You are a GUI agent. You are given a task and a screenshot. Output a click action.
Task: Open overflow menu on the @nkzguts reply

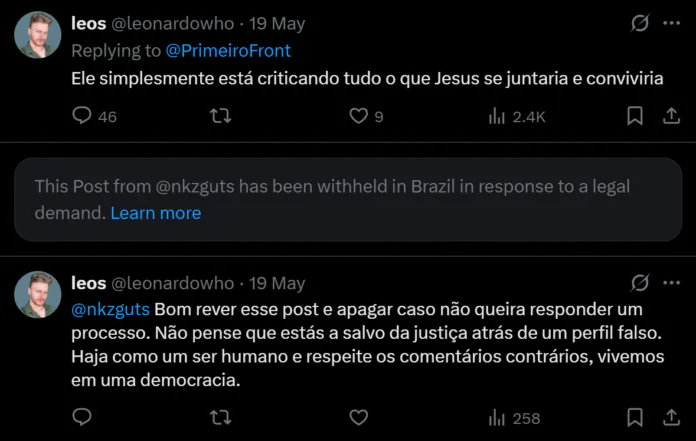pyautogui.click(x=671, y=283)
